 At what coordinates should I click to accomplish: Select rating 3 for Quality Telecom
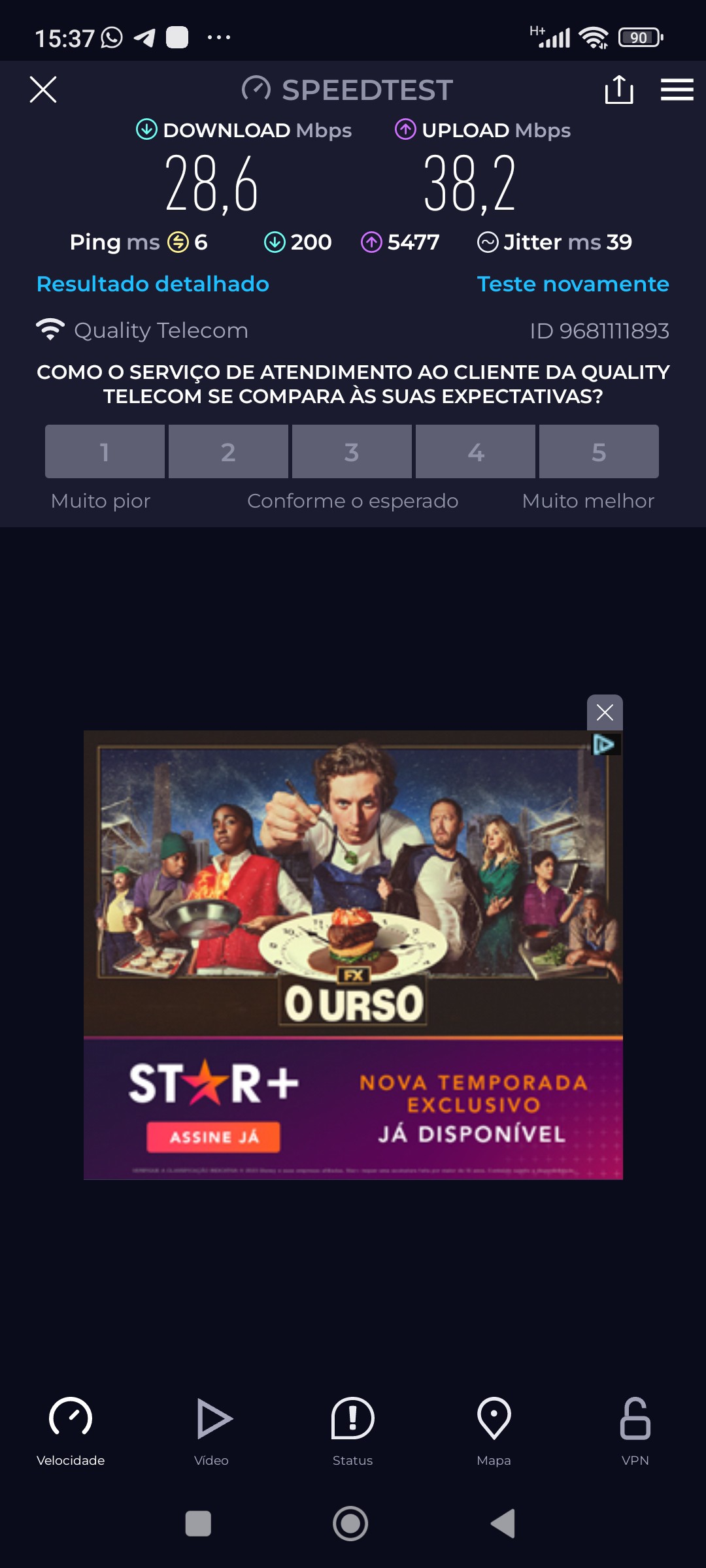(x=352, y=451)
